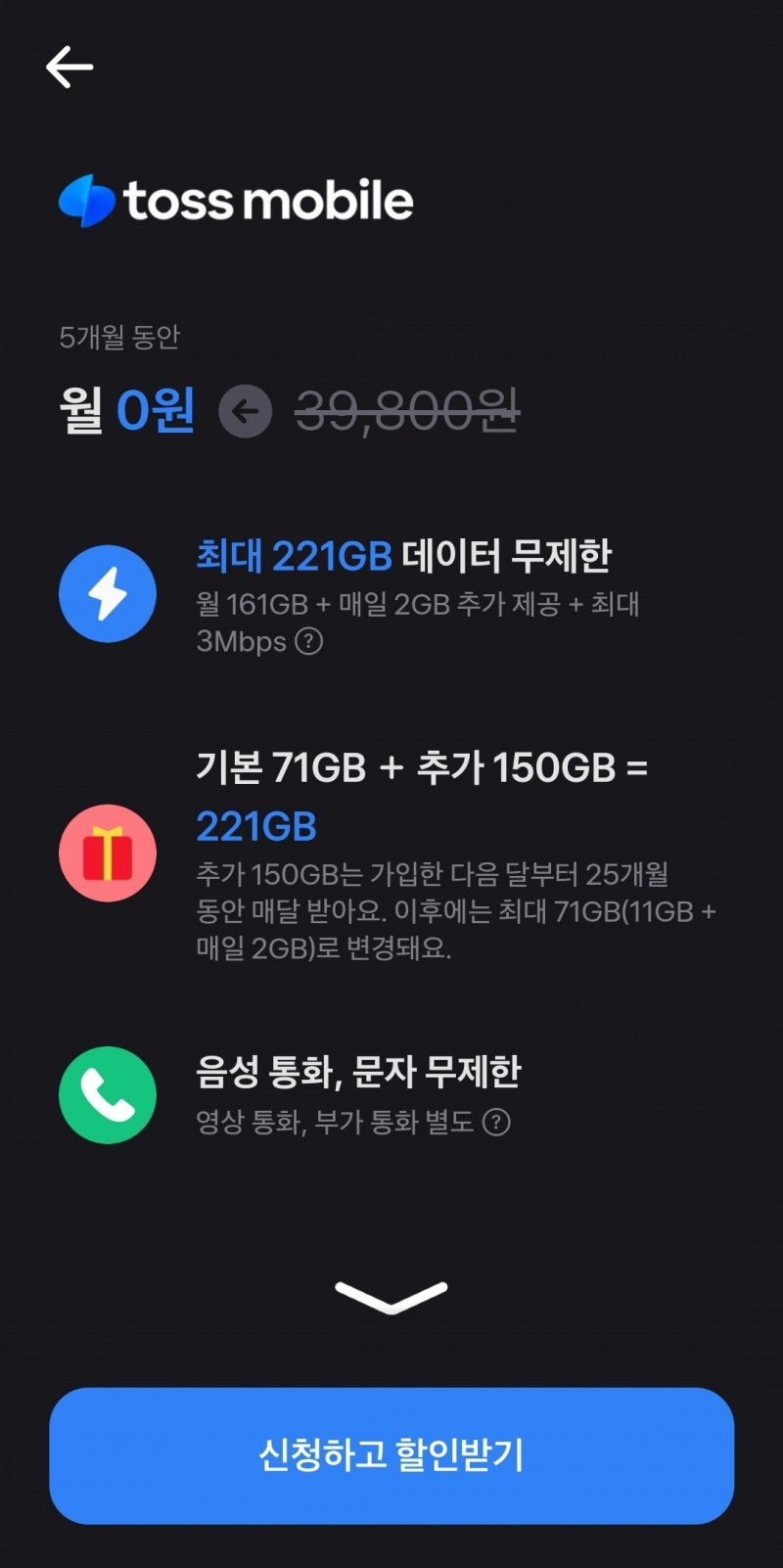Click the 221GB highlighted text
Screen dimensions: 783x1568
coord(256,825)
